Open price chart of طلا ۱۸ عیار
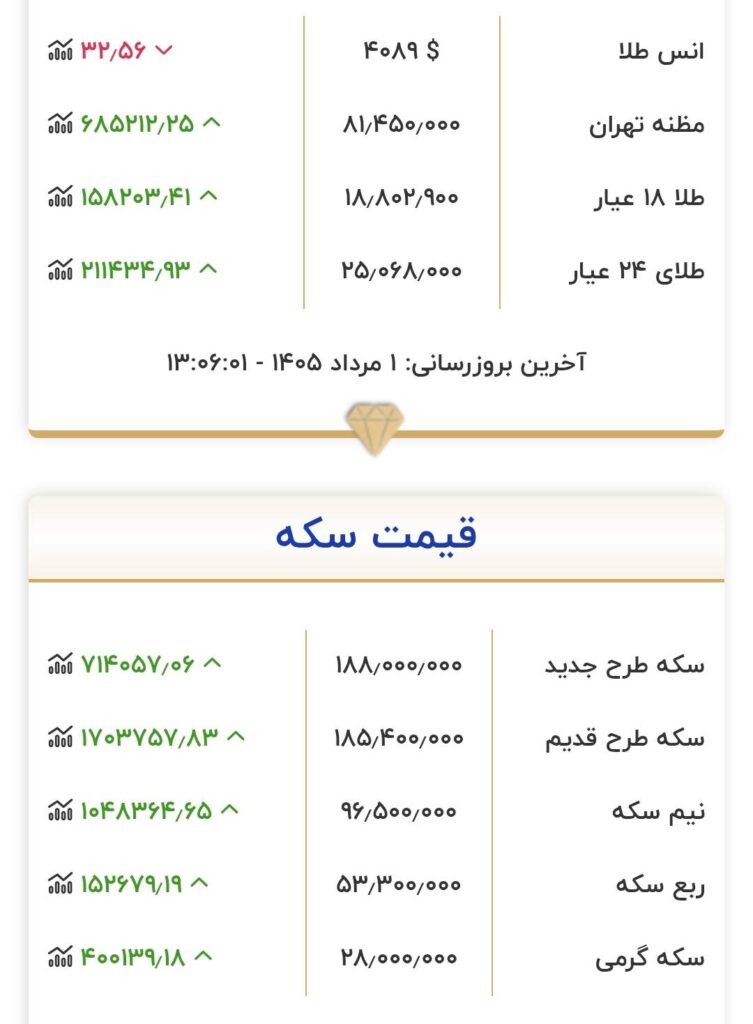This screenshot has height=1024, width=753. (60, 196)
